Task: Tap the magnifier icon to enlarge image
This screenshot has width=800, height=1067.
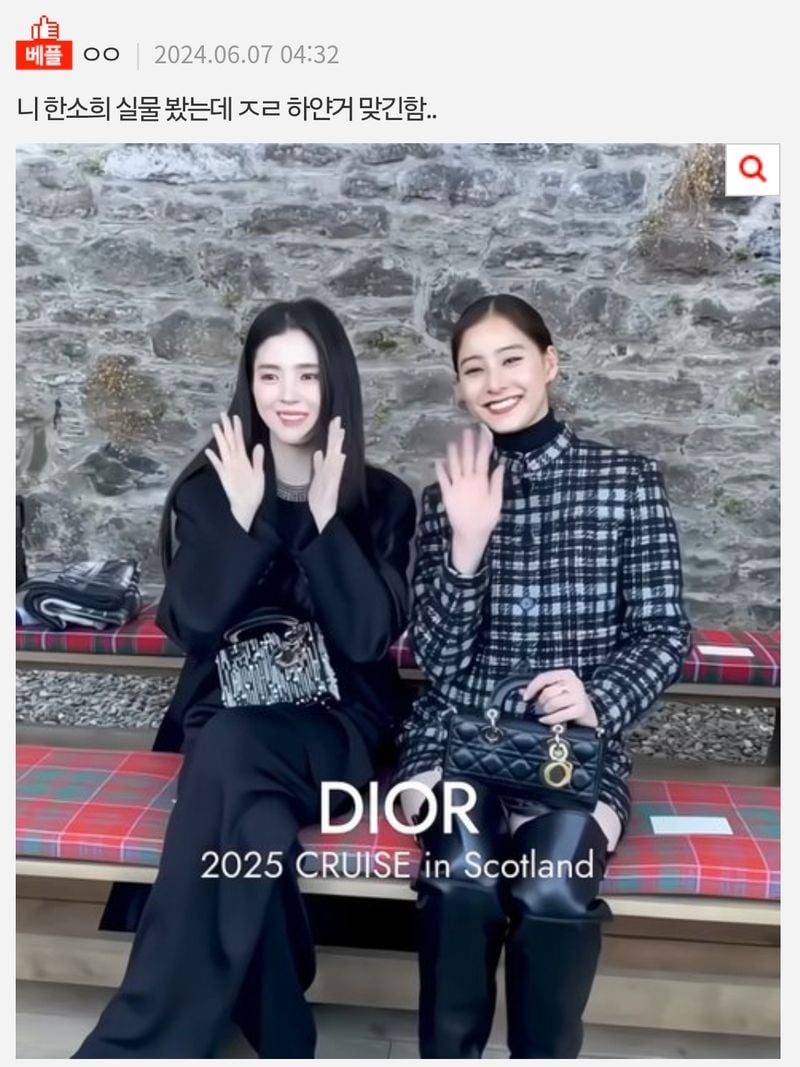Action: pos(752,170)
